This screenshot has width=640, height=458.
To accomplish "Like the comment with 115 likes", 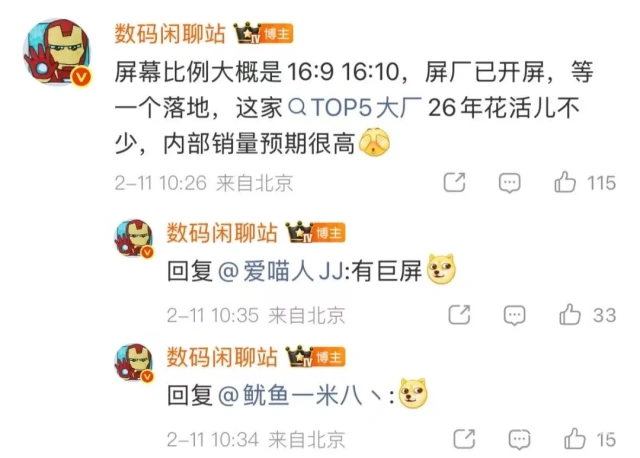I will pos(566,182).
